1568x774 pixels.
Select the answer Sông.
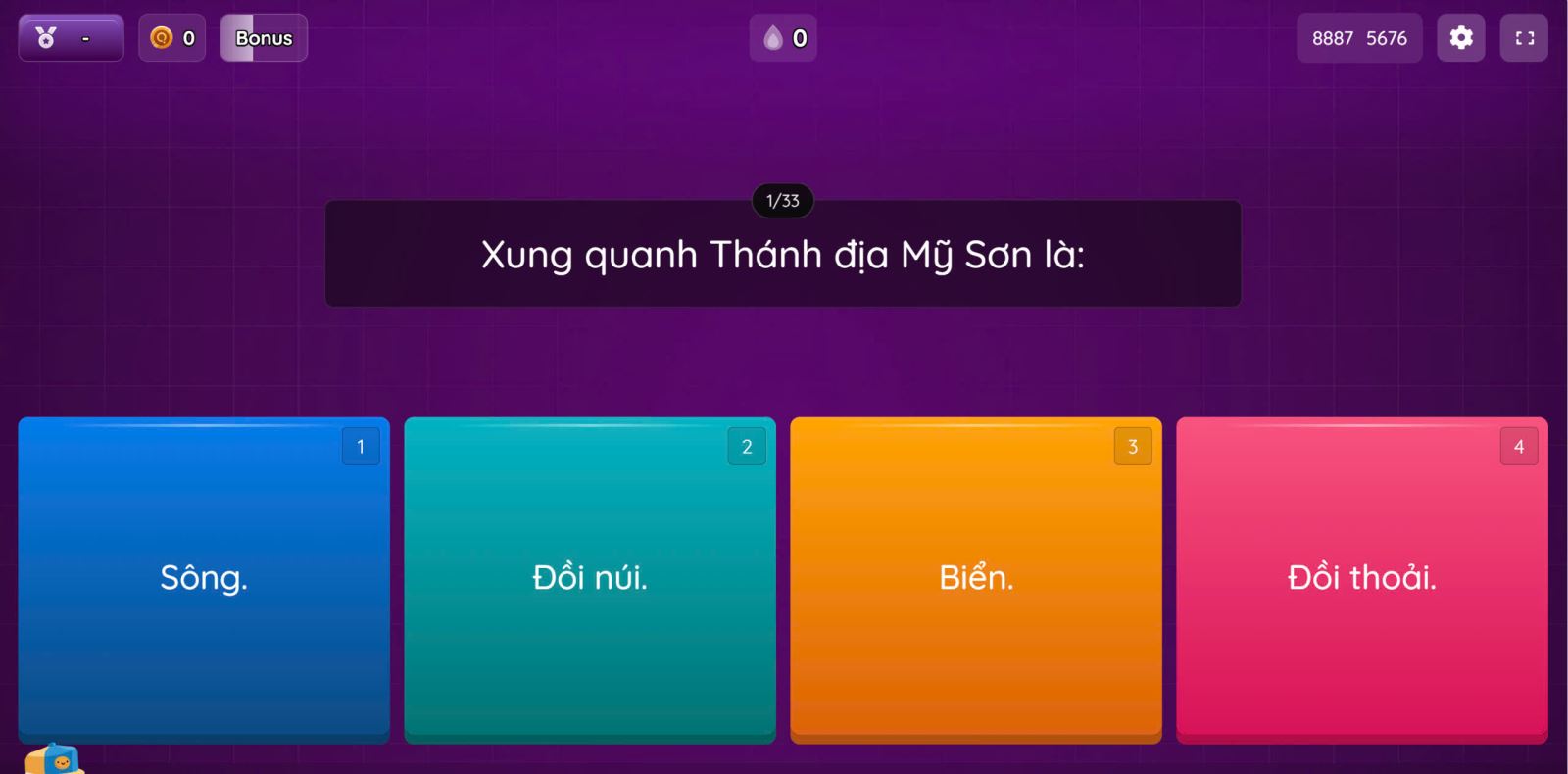204,578
